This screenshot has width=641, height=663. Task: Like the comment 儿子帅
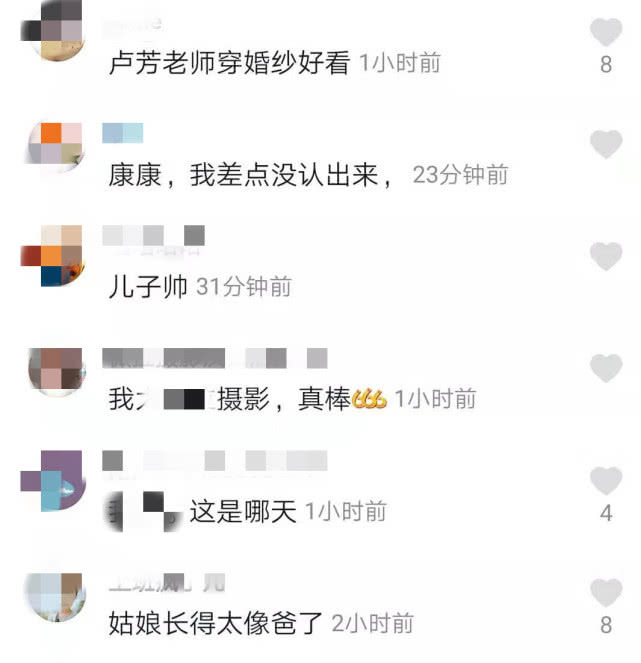(606, 257)
